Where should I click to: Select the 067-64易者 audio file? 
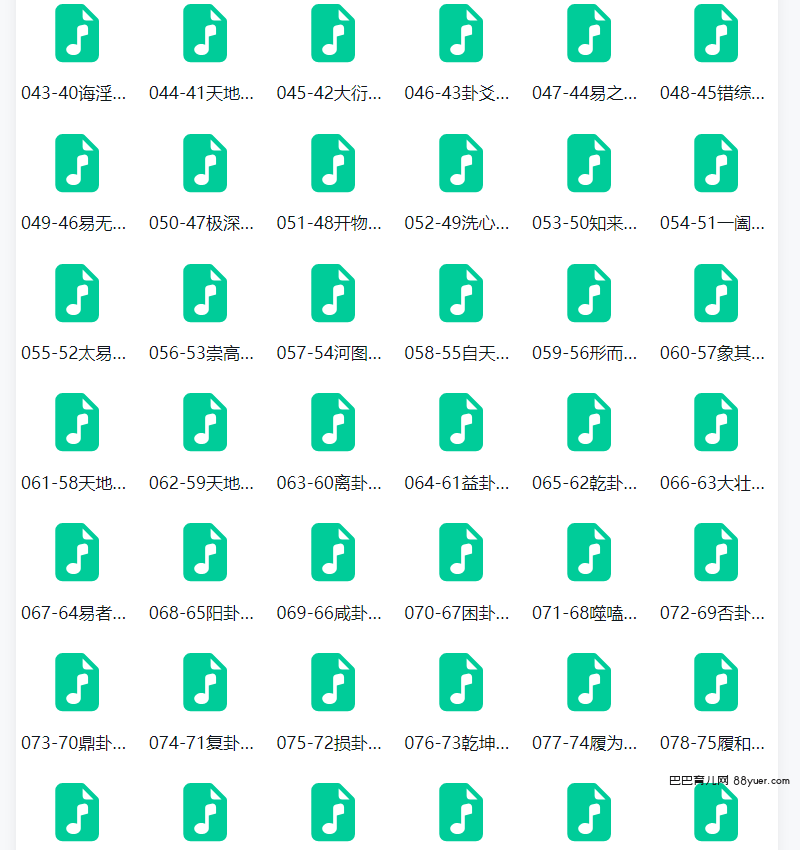coord(77,552)
